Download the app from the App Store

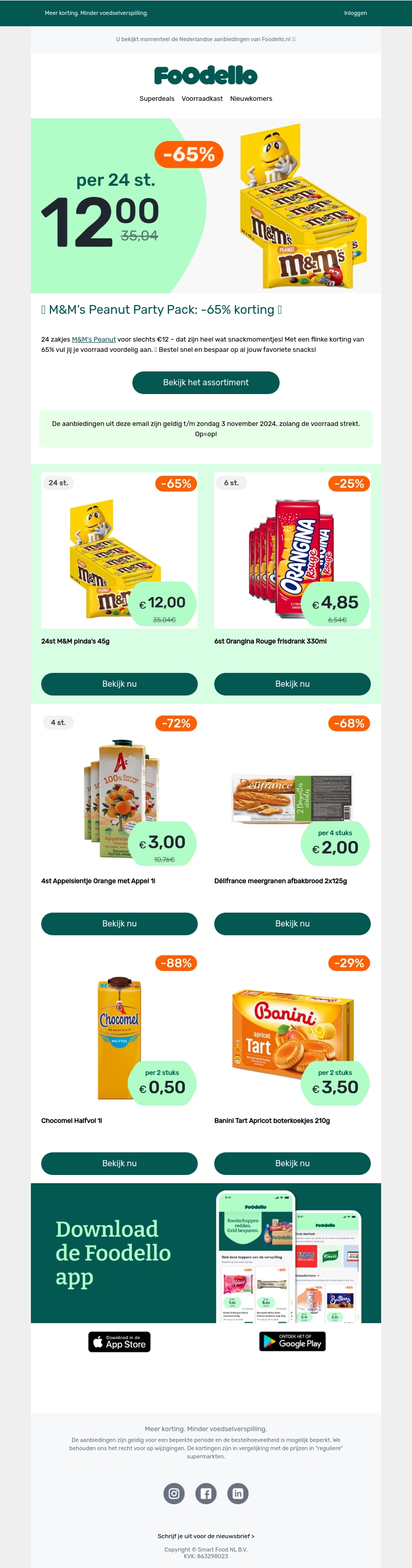[119, 1342]
